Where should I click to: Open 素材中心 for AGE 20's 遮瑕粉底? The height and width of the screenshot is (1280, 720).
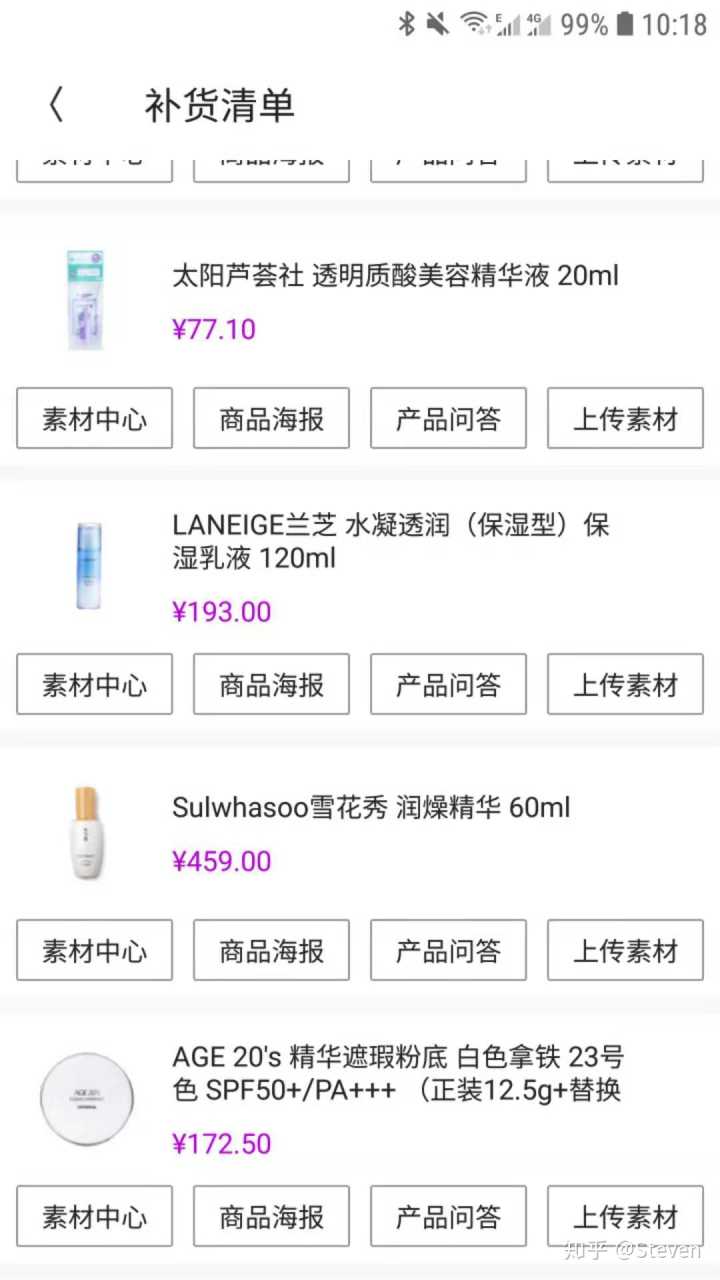click(x=94, y=1217)
